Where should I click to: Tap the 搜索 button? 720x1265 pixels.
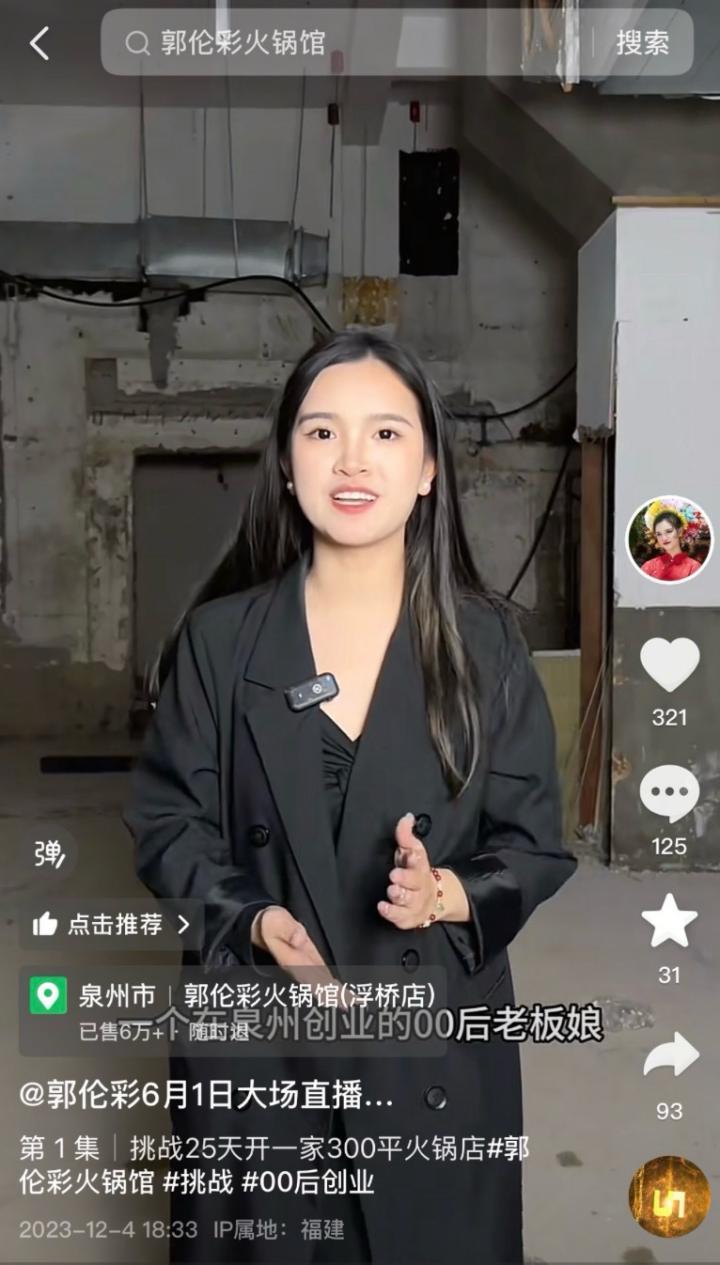point(642,42)
